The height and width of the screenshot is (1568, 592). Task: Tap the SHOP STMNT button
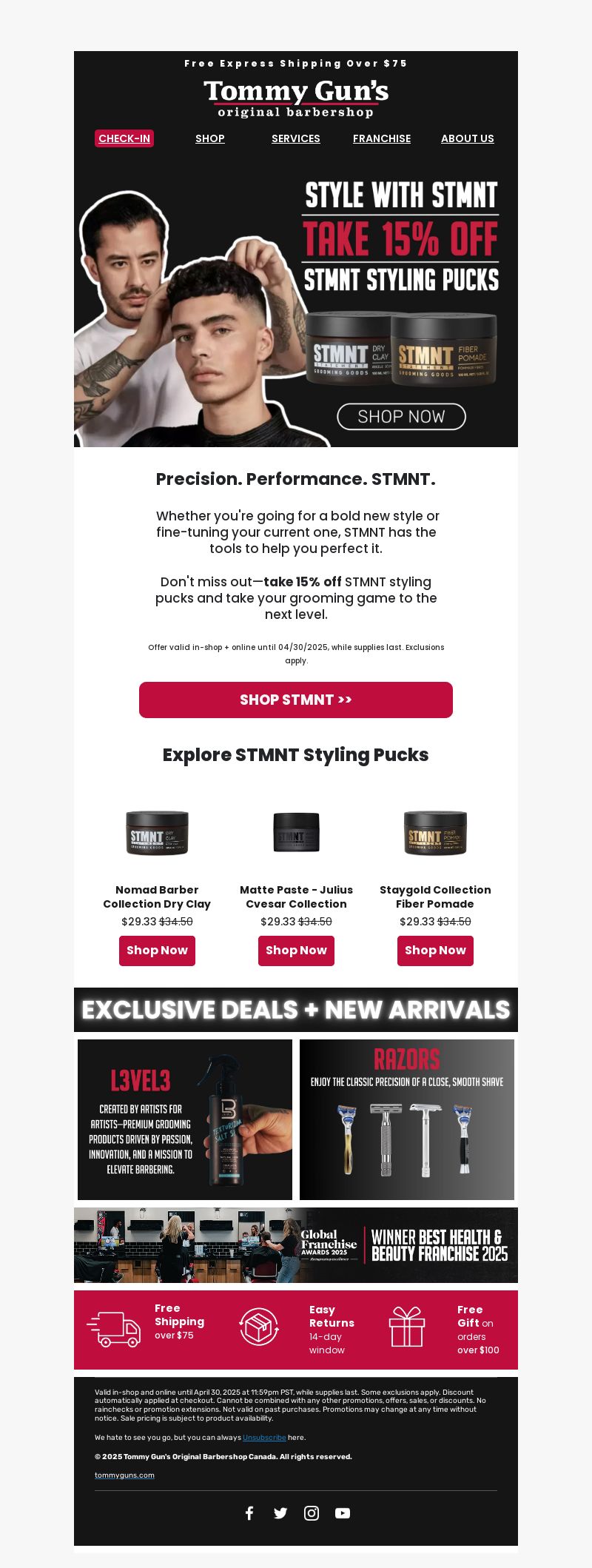(296, 700)
